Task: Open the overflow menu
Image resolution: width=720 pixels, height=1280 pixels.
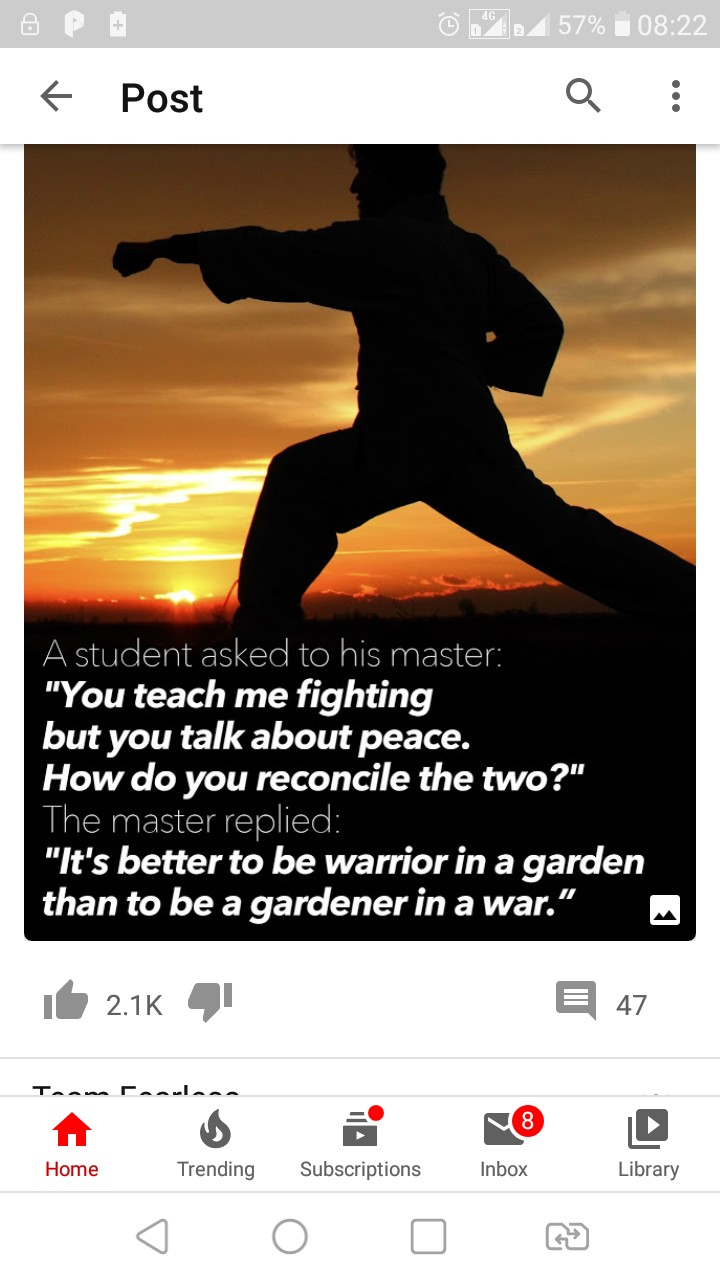Action: pyautogui.click(x=676, y=97)
